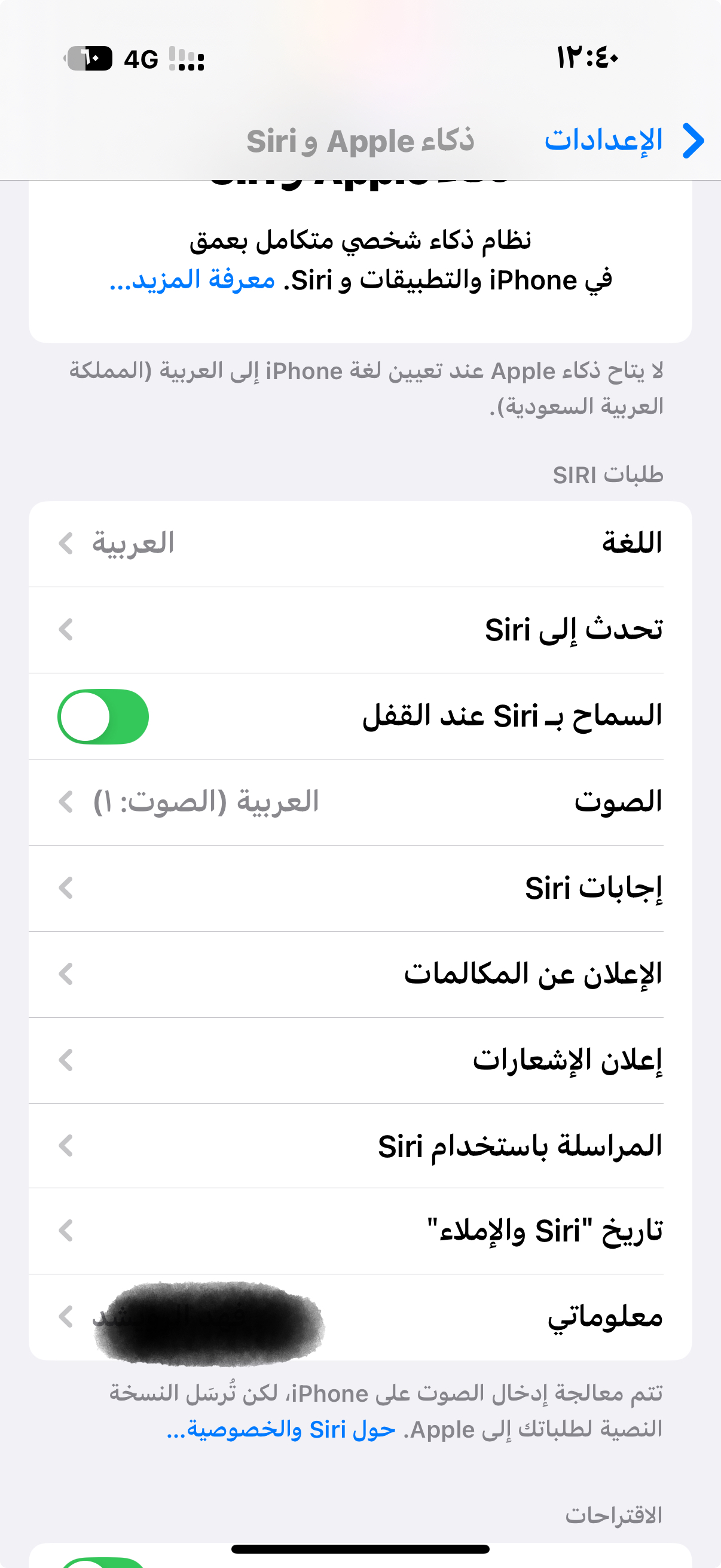Open إعلان الإشعارات
This screenshot has width=721, height=1568.
click(360, 1060)
